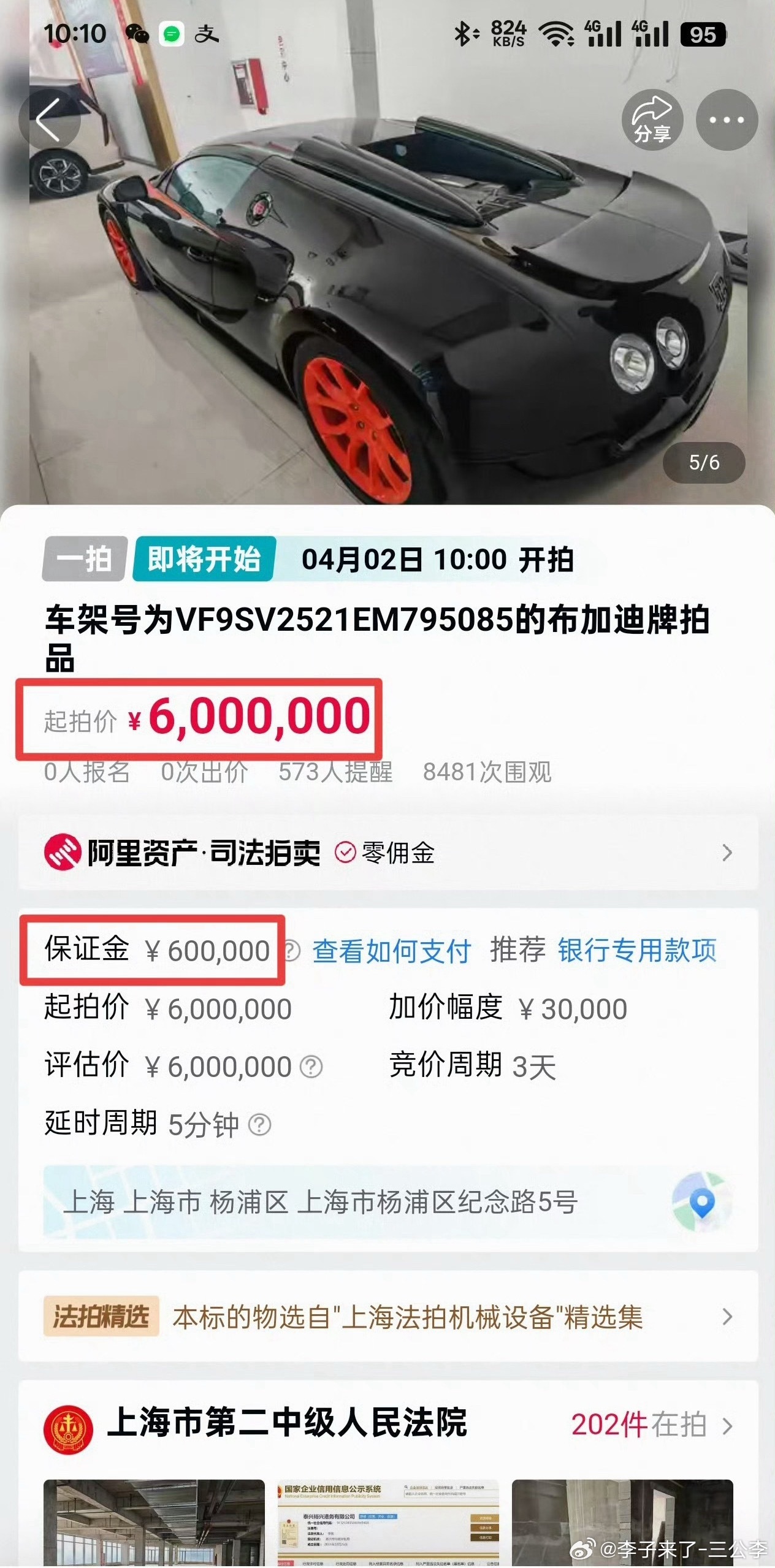Select the 即将开始 status tab

(x=202, y=558)
